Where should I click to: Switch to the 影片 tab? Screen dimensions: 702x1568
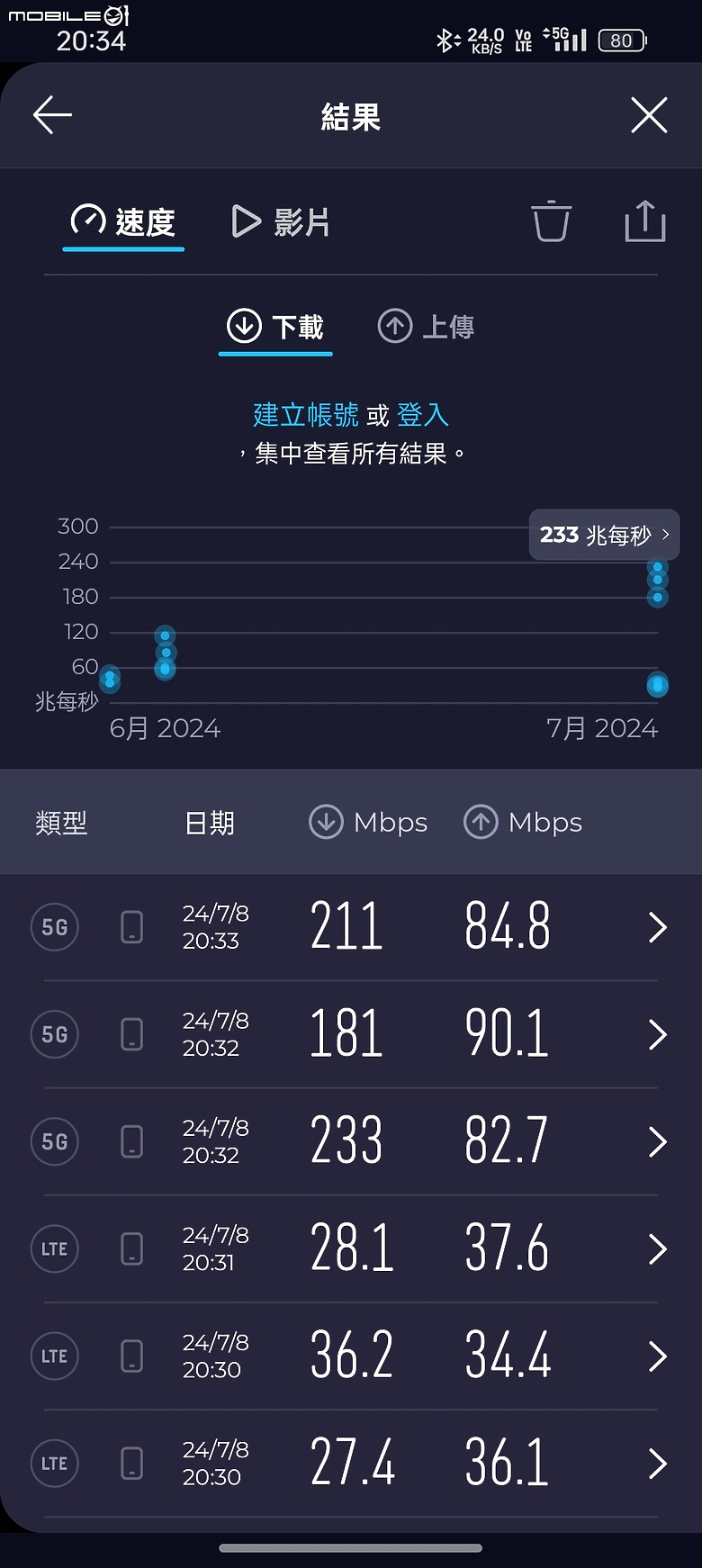click(281, 221)
